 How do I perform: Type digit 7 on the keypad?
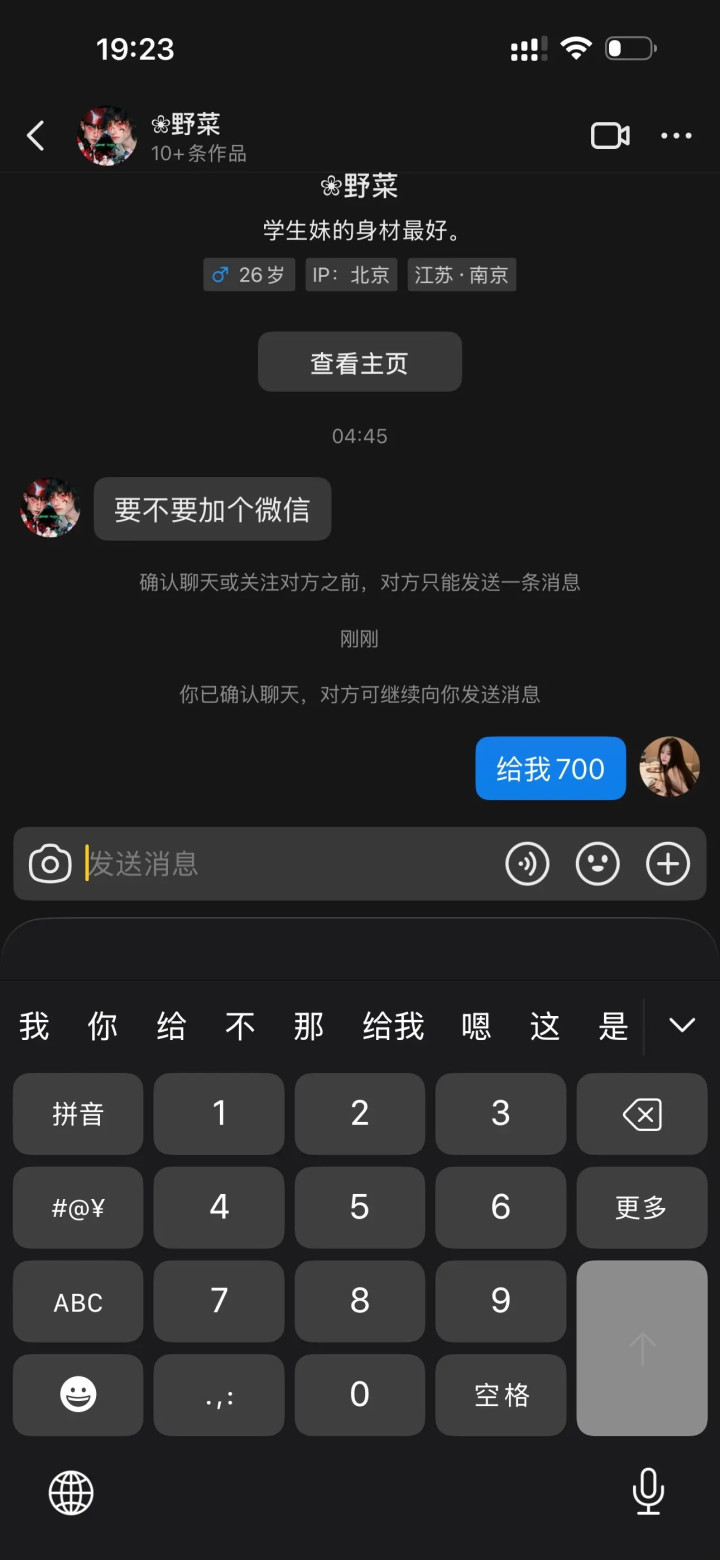219,1301
